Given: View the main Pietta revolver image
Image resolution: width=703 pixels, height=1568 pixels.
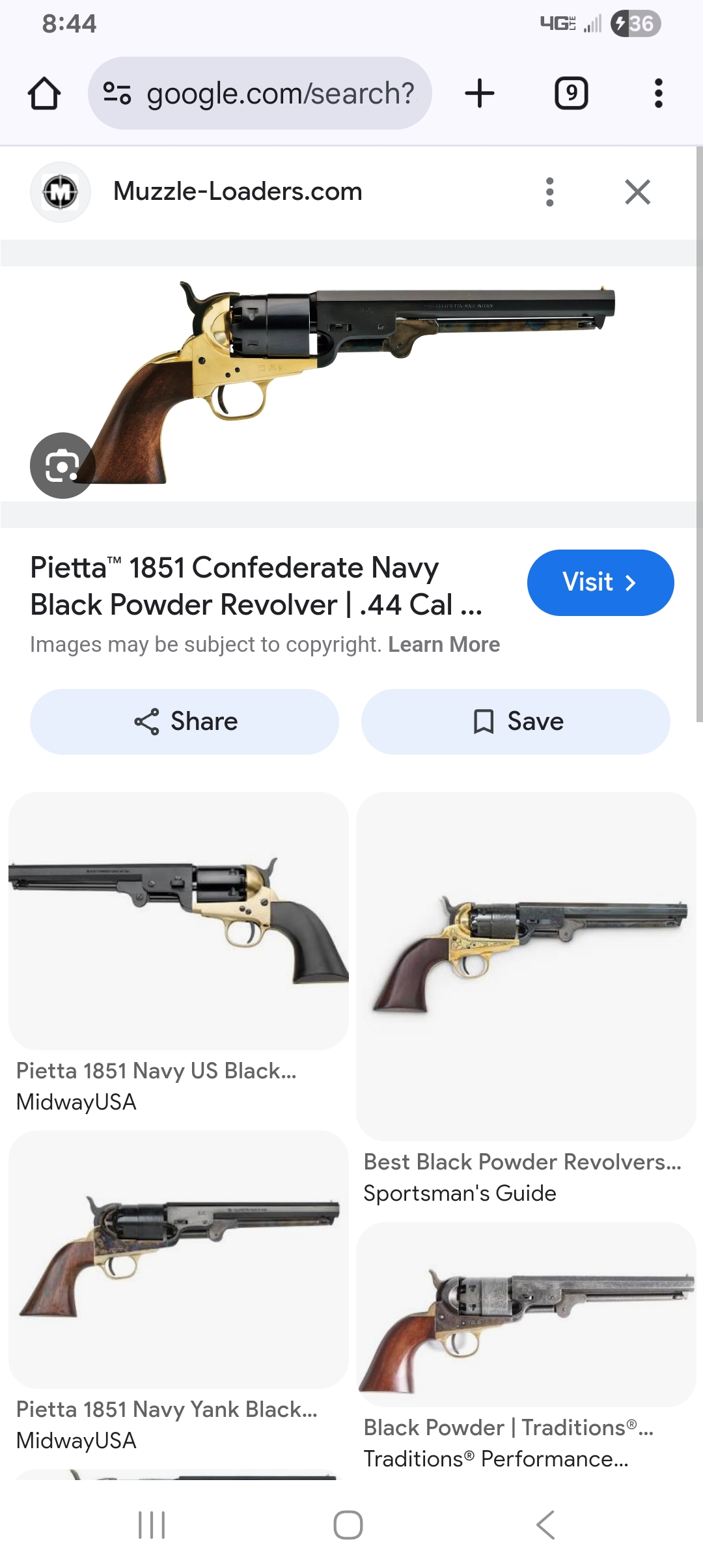Looking at the screenshot, I should point(351,384).
